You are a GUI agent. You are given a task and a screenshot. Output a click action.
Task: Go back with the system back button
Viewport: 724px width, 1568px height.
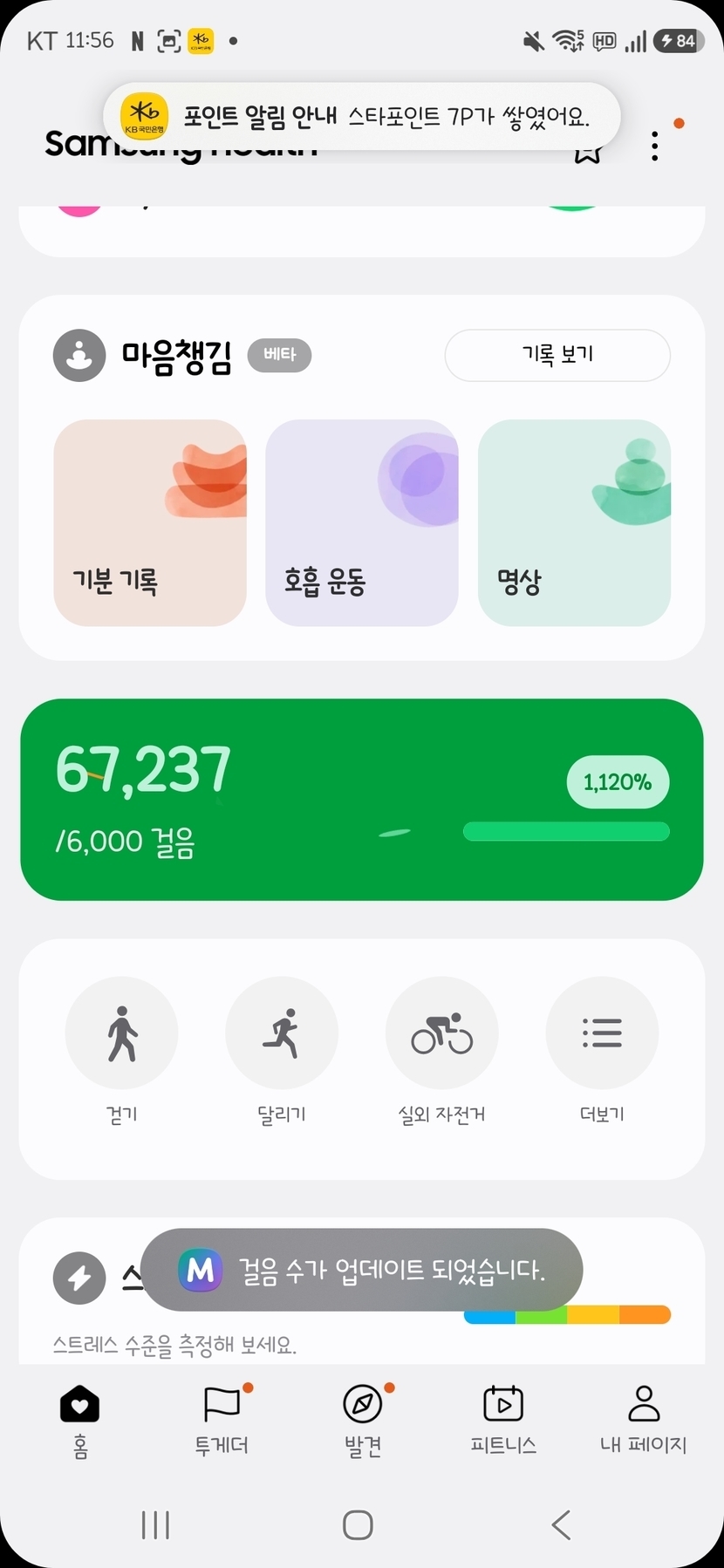(561, 1524)
